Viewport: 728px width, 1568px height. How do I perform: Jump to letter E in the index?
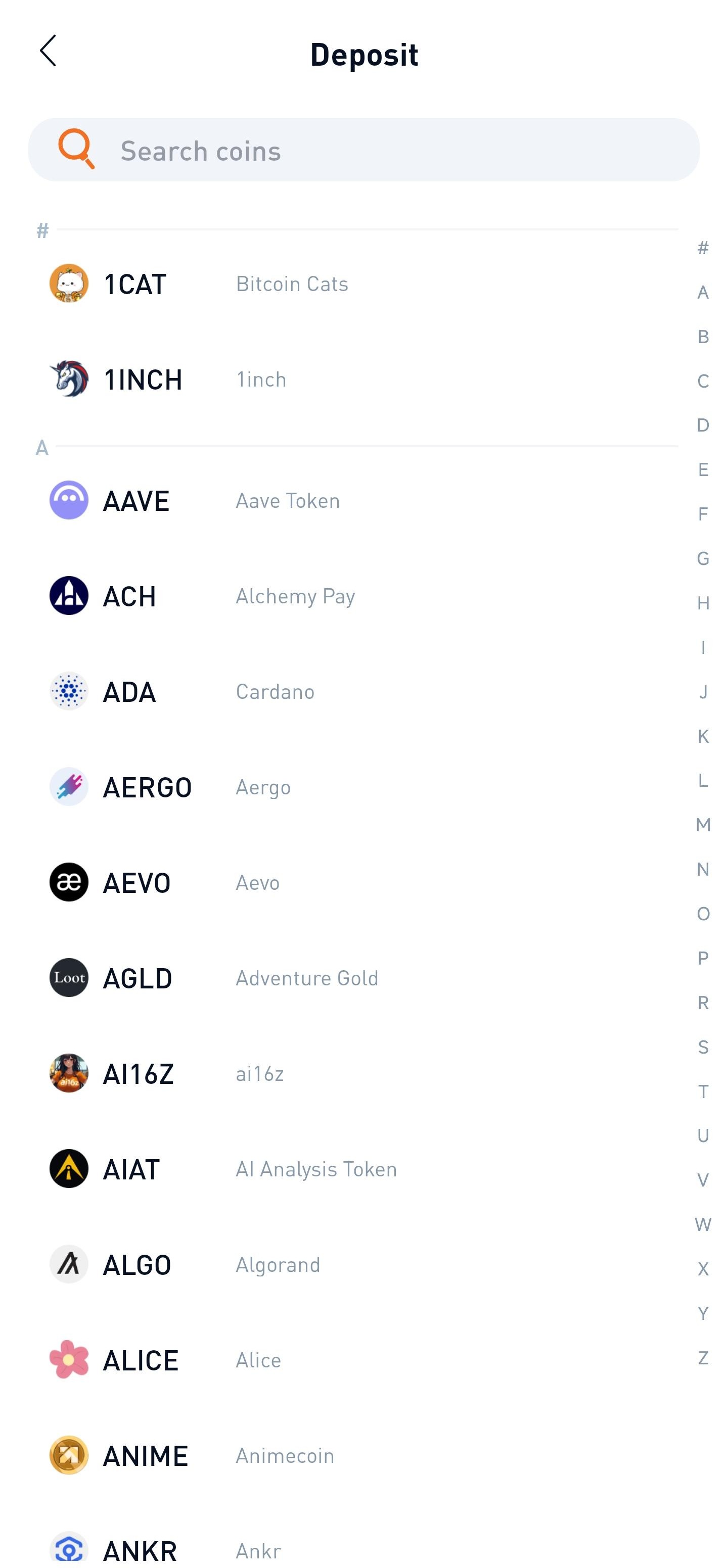[x=703, y=470]
